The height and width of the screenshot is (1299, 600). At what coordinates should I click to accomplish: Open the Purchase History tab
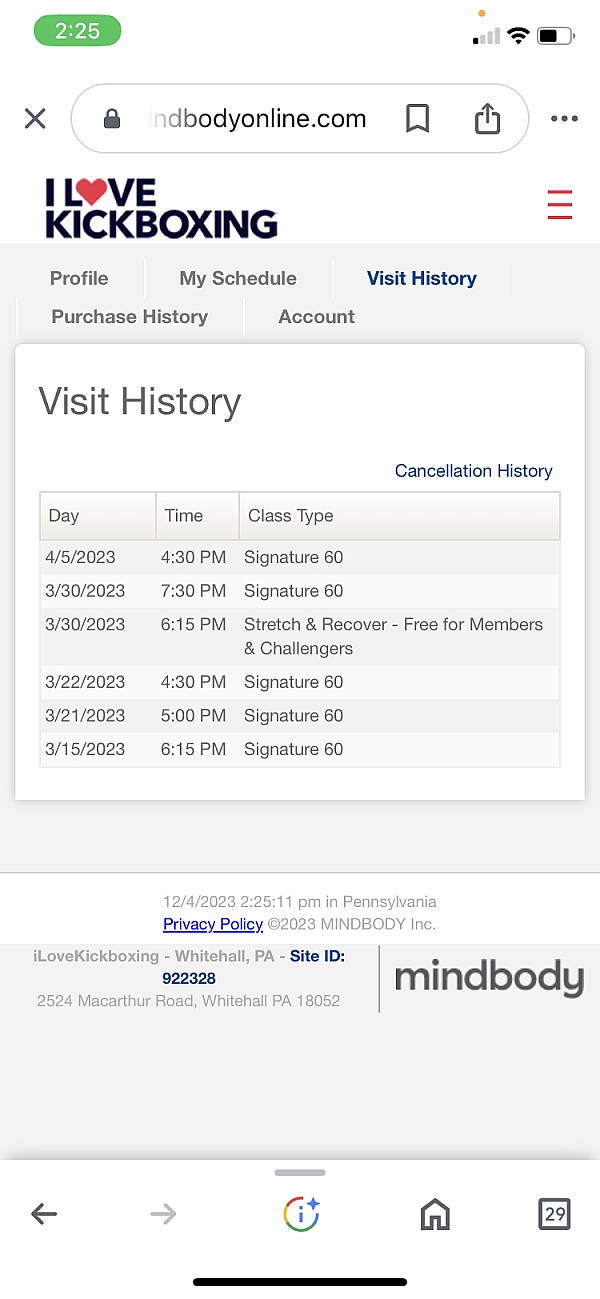[130, 316]
